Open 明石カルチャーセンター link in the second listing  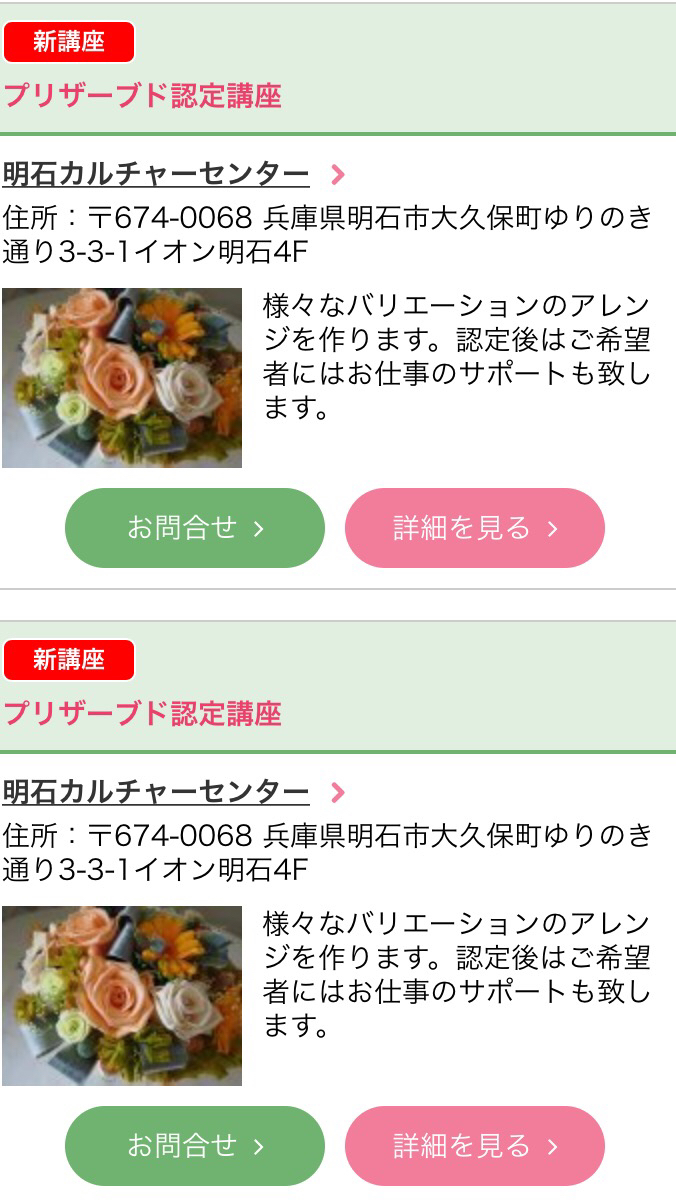tap(157, 792)
